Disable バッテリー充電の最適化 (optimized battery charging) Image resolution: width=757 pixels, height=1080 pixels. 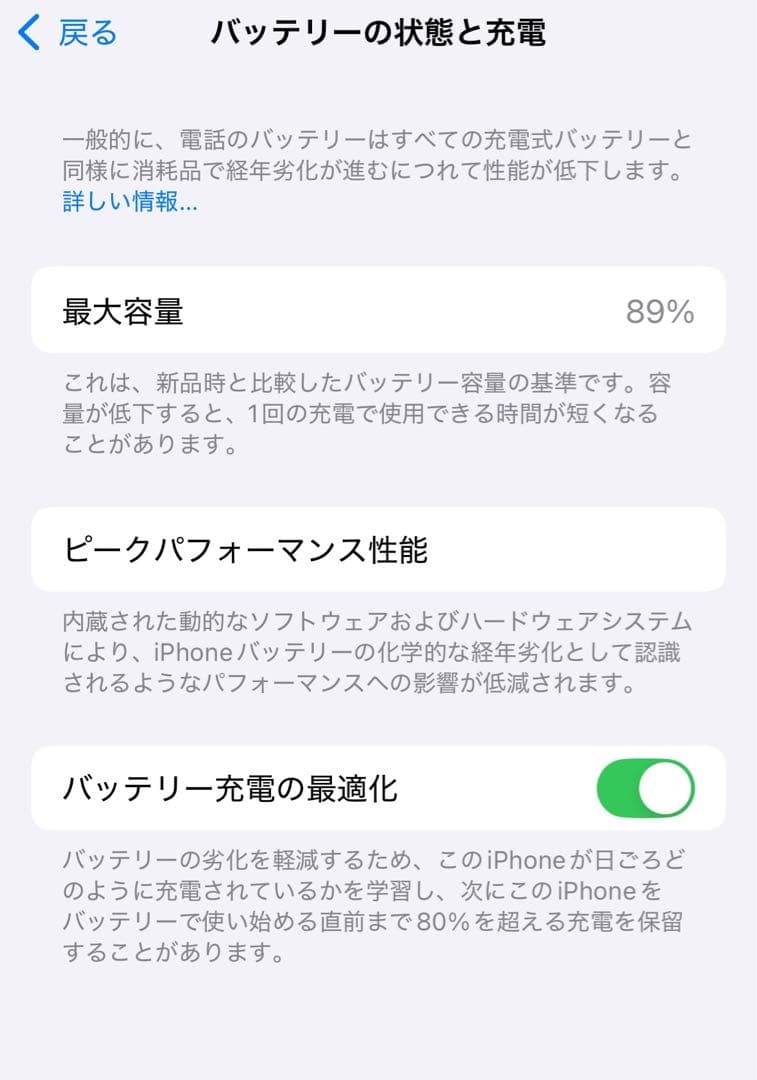(648, 788)
